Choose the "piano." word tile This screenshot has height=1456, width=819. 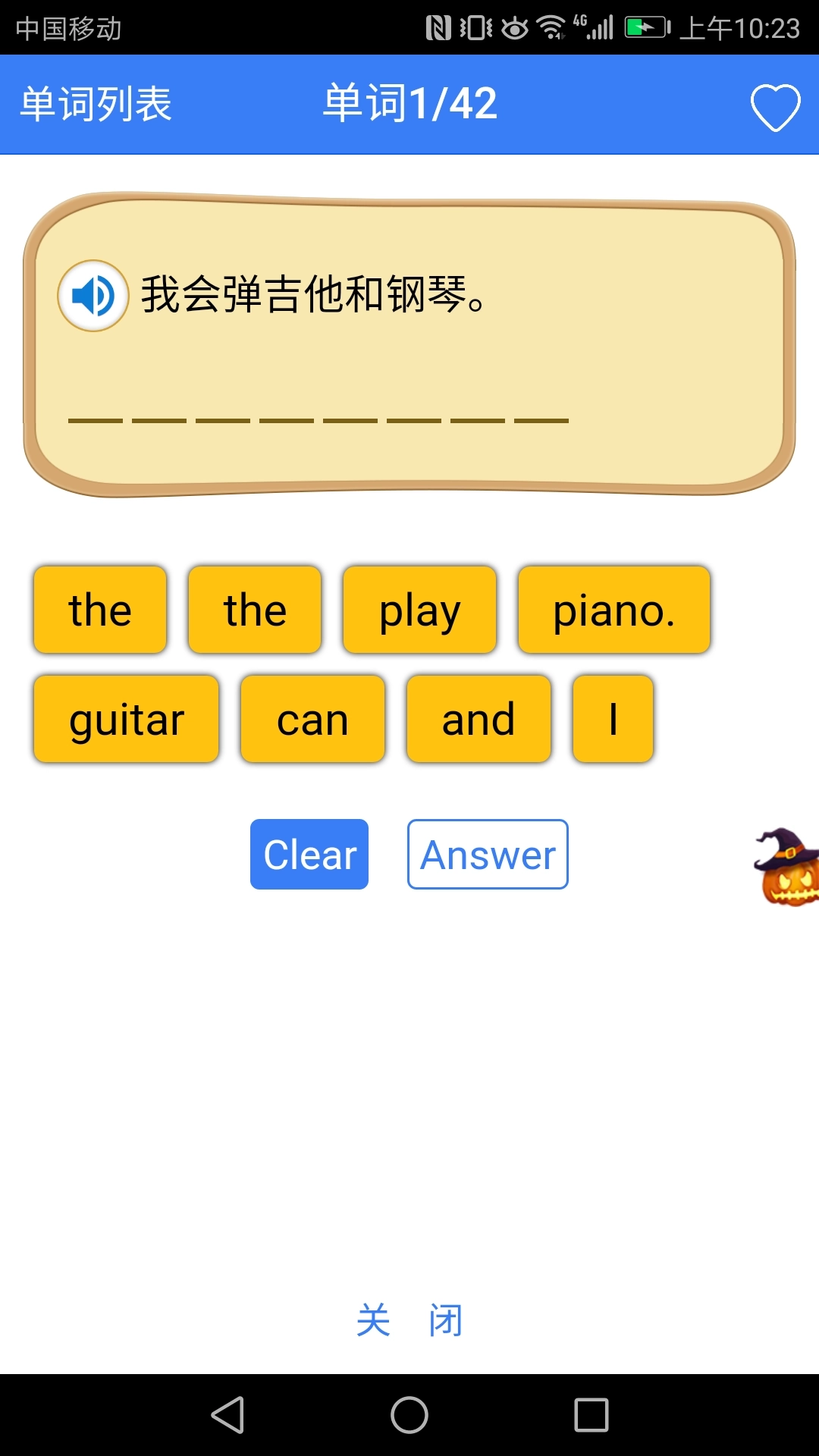(613, 610)
